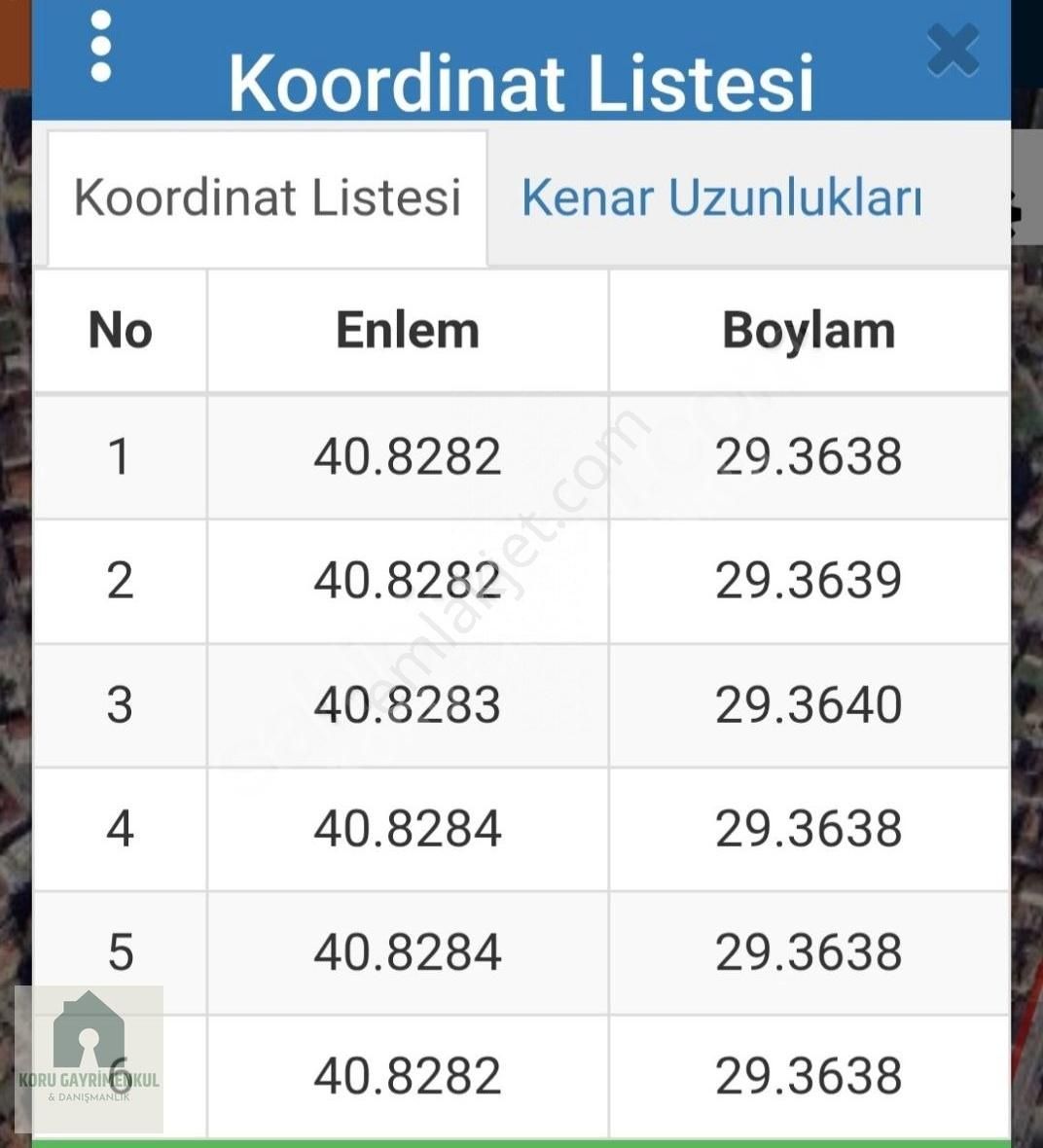Click row number 4 in the table
Viewport: 1043px width, 1148px height.
[x=120, y=828]
